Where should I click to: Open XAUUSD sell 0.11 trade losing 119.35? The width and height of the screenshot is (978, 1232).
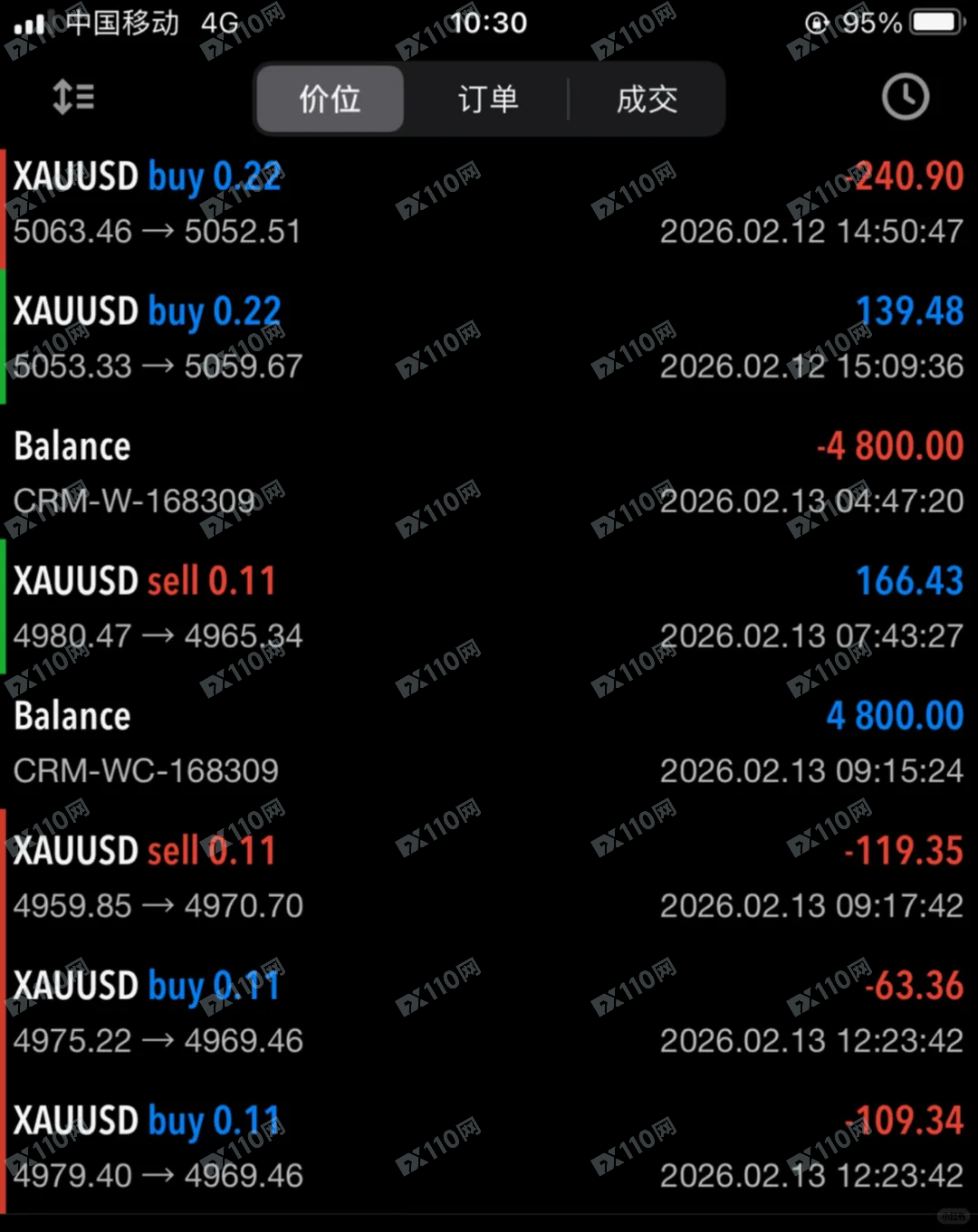pos(489,877)
